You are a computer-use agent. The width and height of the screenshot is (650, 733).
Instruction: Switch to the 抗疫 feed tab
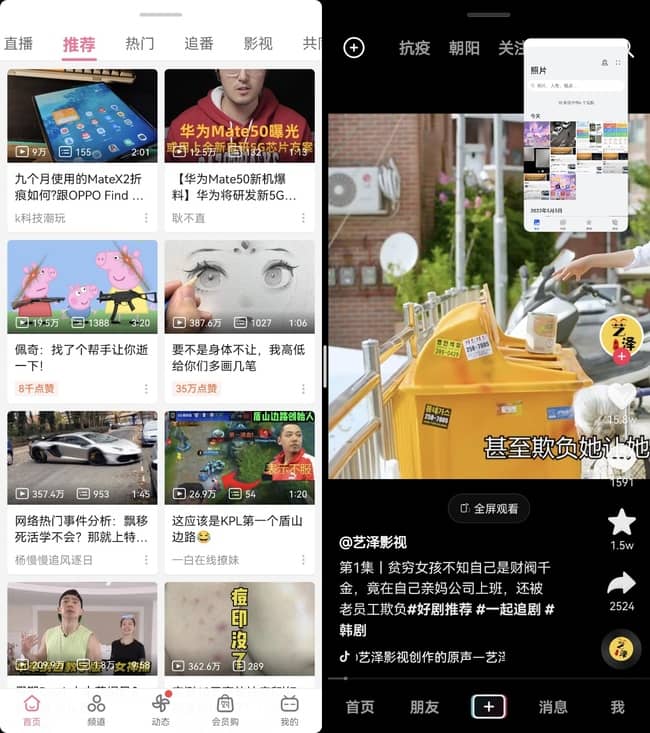coord(414,48)
